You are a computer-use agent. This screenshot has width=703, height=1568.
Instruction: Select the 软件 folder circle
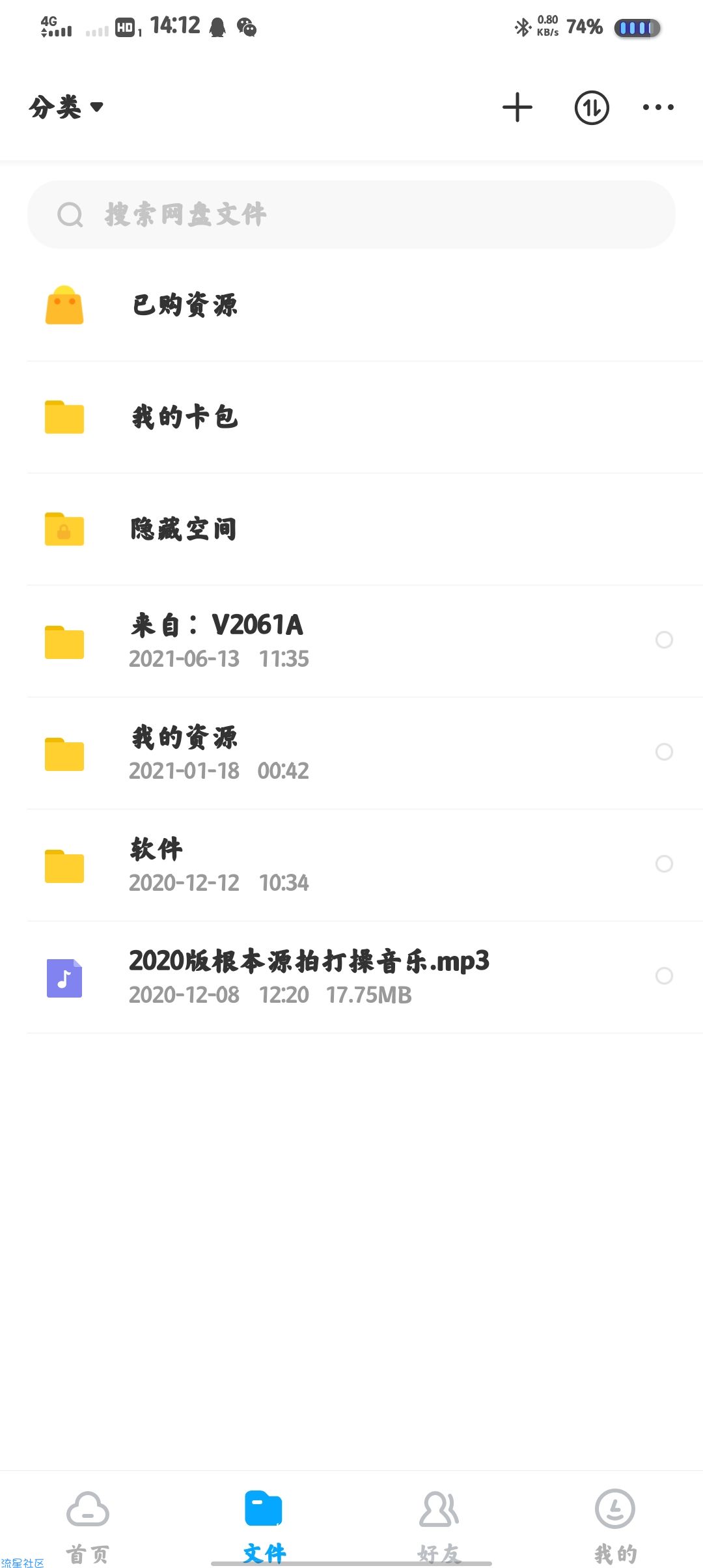[664, 864]
